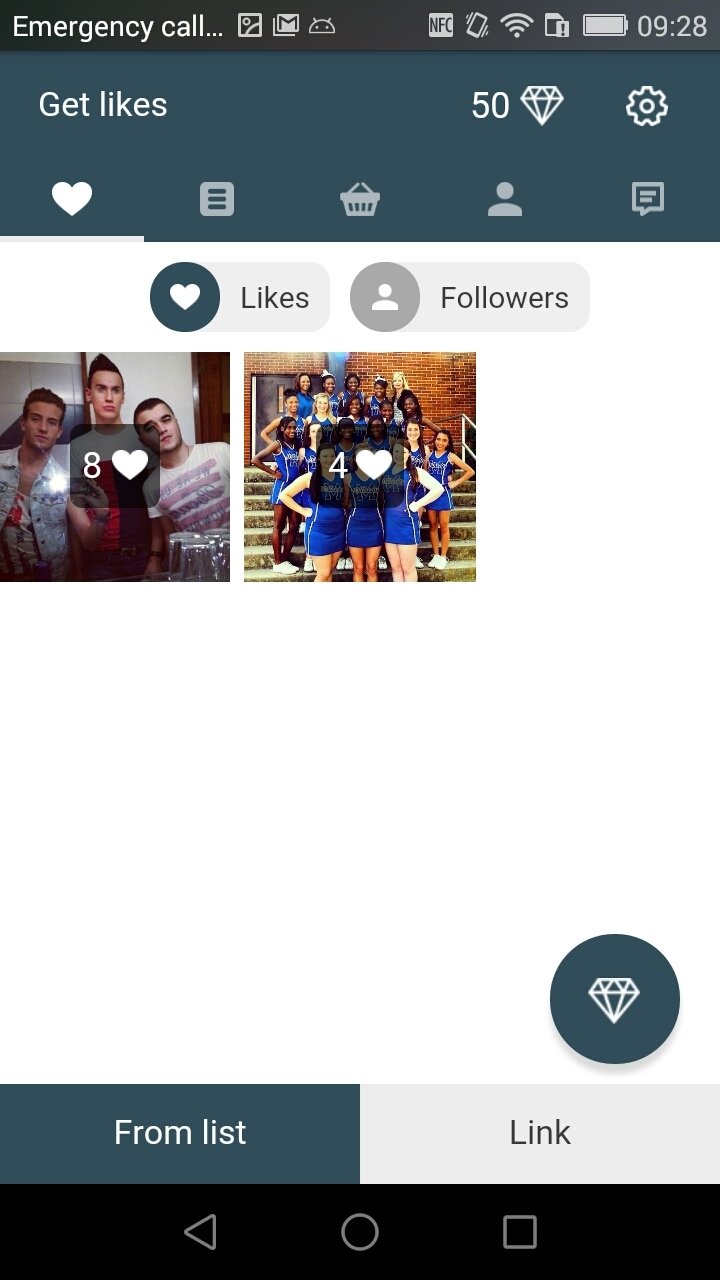Select the Likes chip
This screenshot has height=1280, width=720.
(x=240, y=297)
